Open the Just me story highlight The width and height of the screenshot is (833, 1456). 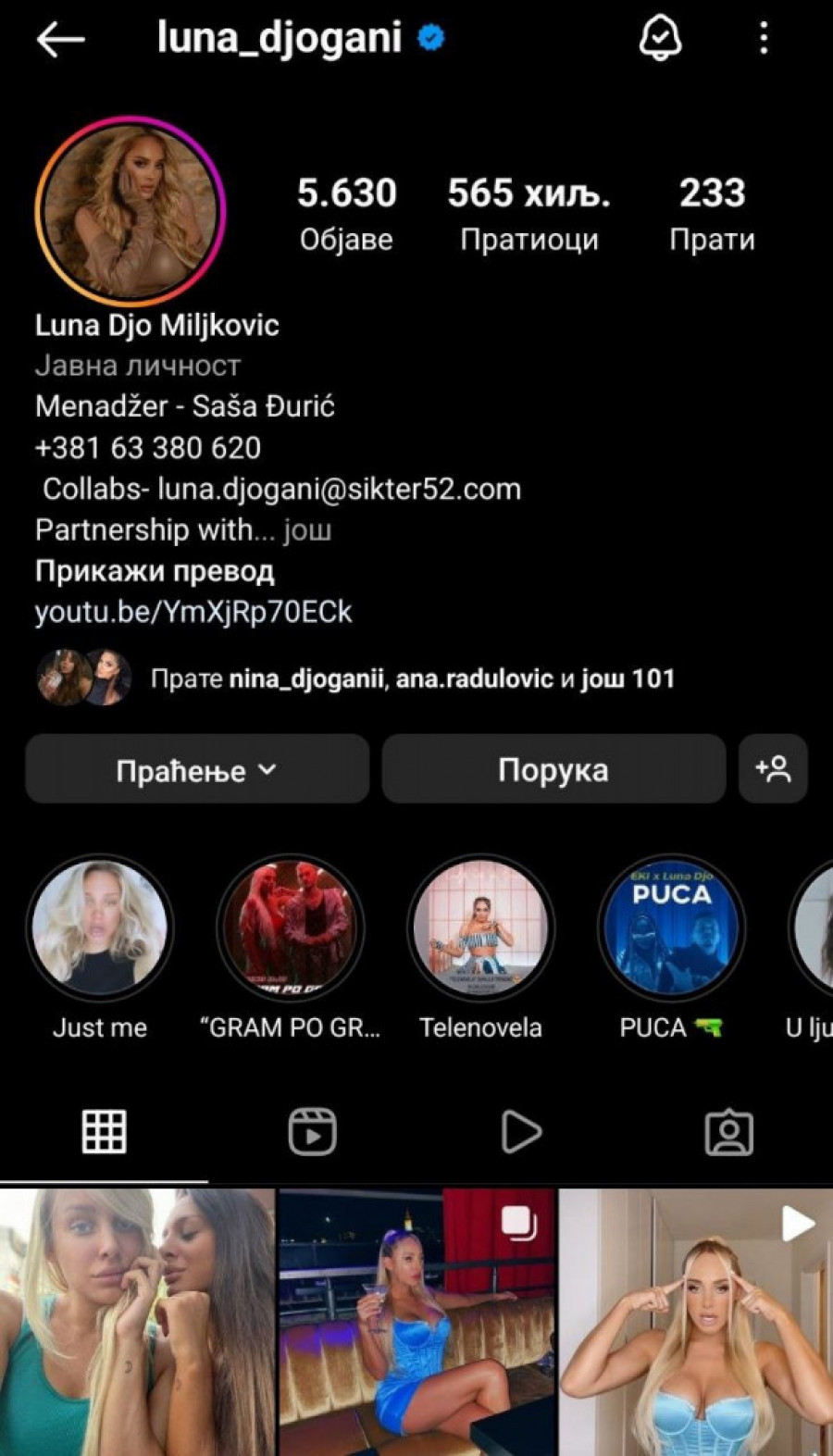coord(100,927)
